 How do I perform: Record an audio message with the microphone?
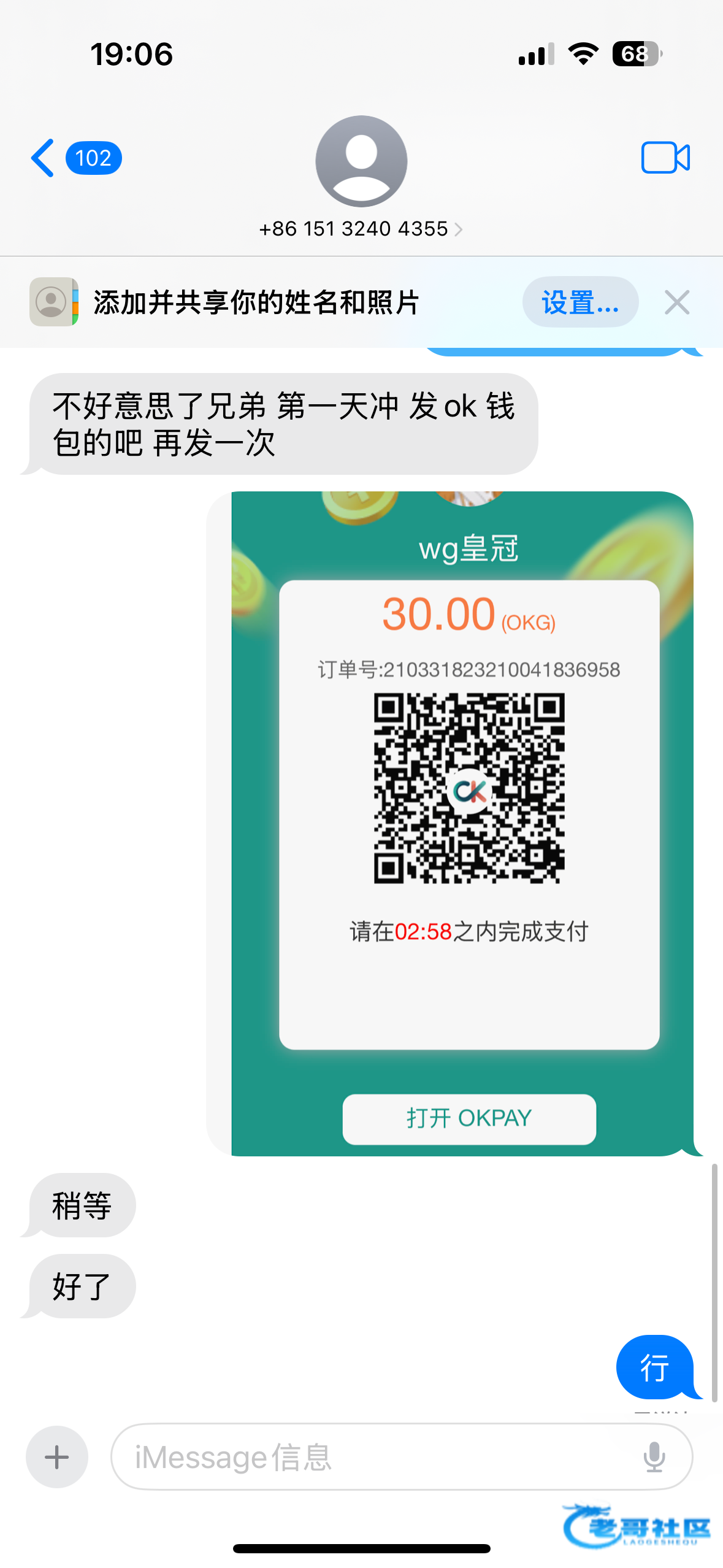pyautogui.click(x=654, y=1457)
